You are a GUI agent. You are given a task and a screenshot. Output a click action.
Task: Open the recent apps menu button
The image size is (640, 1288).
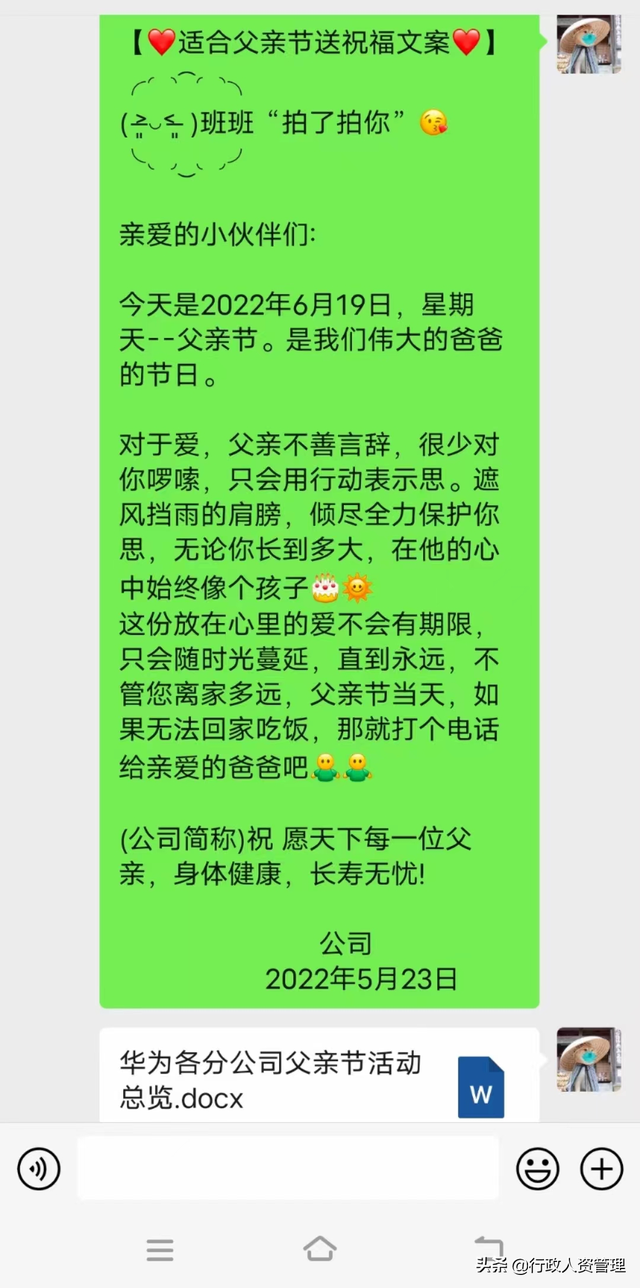pos(160,1249)
